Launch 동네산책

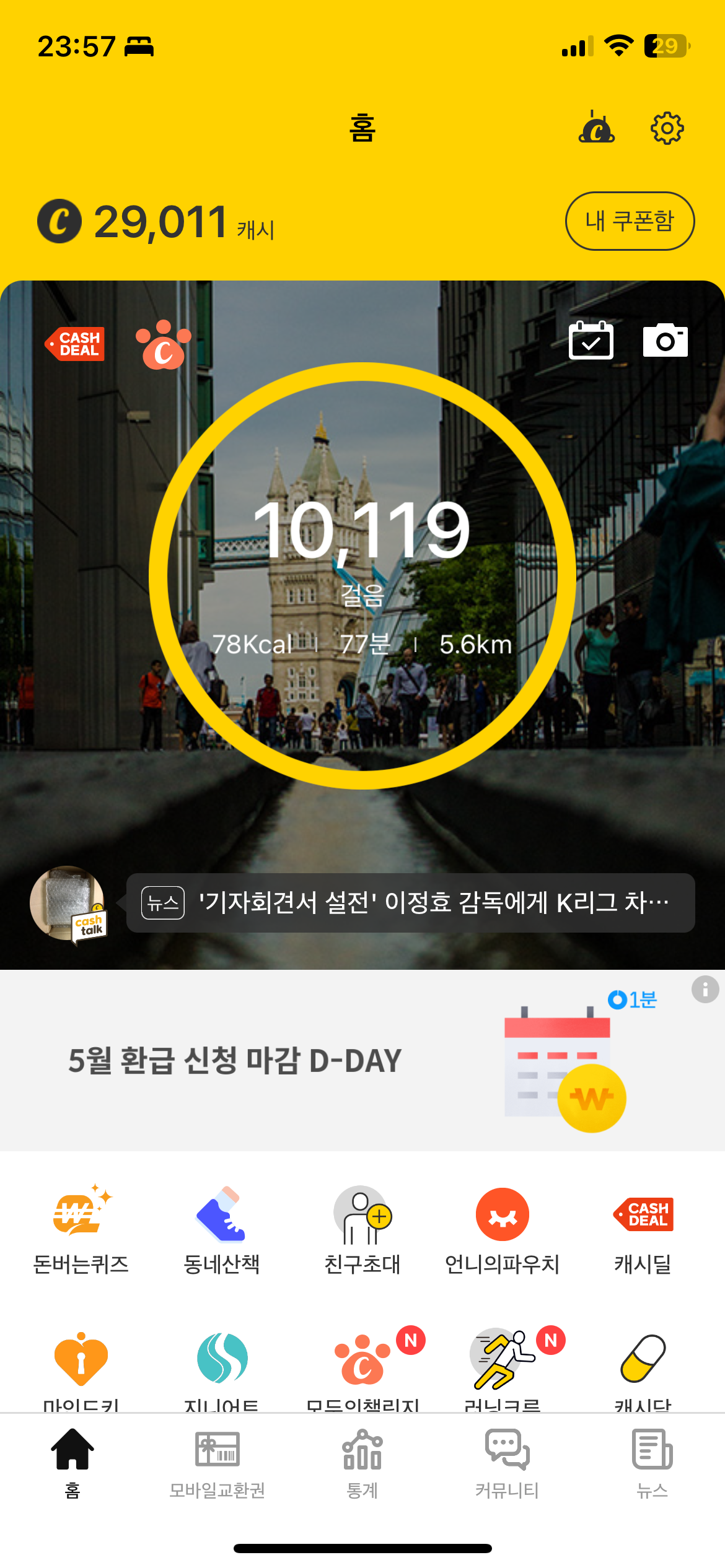[221, 1229]
